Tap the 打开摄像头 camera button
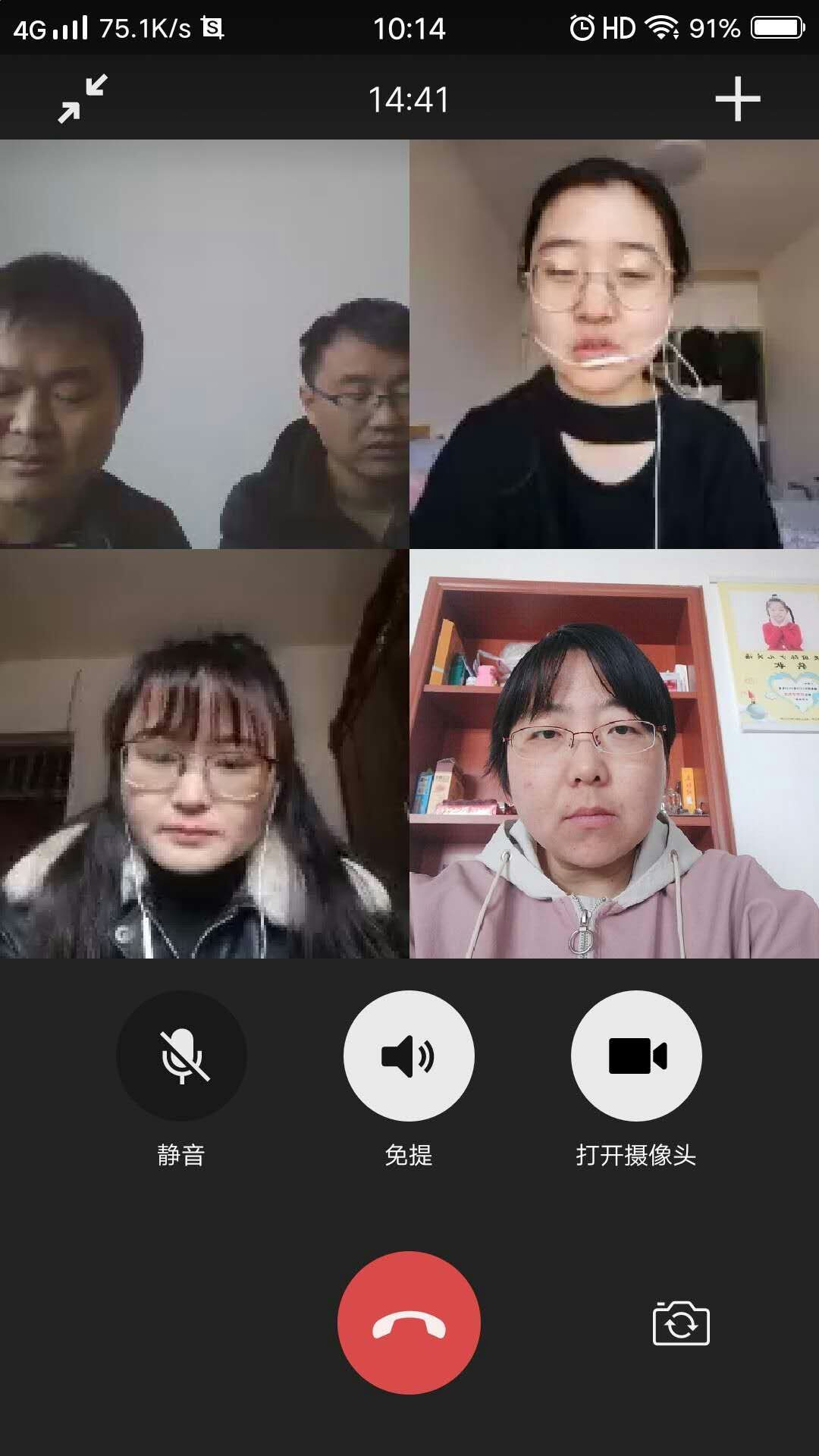Screen dimensions: 819x1456 click(x=636, y=1056)
